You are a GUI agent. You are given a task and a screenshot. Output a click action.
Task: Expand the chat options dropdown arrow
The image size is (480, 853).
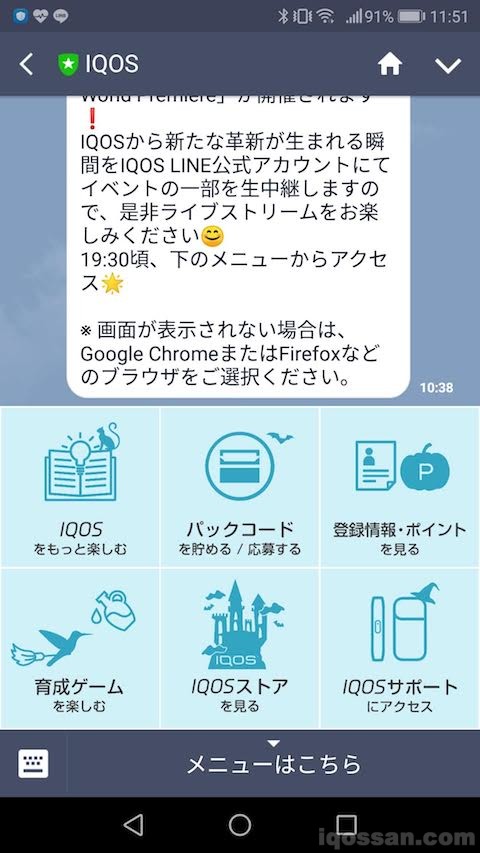448,65
